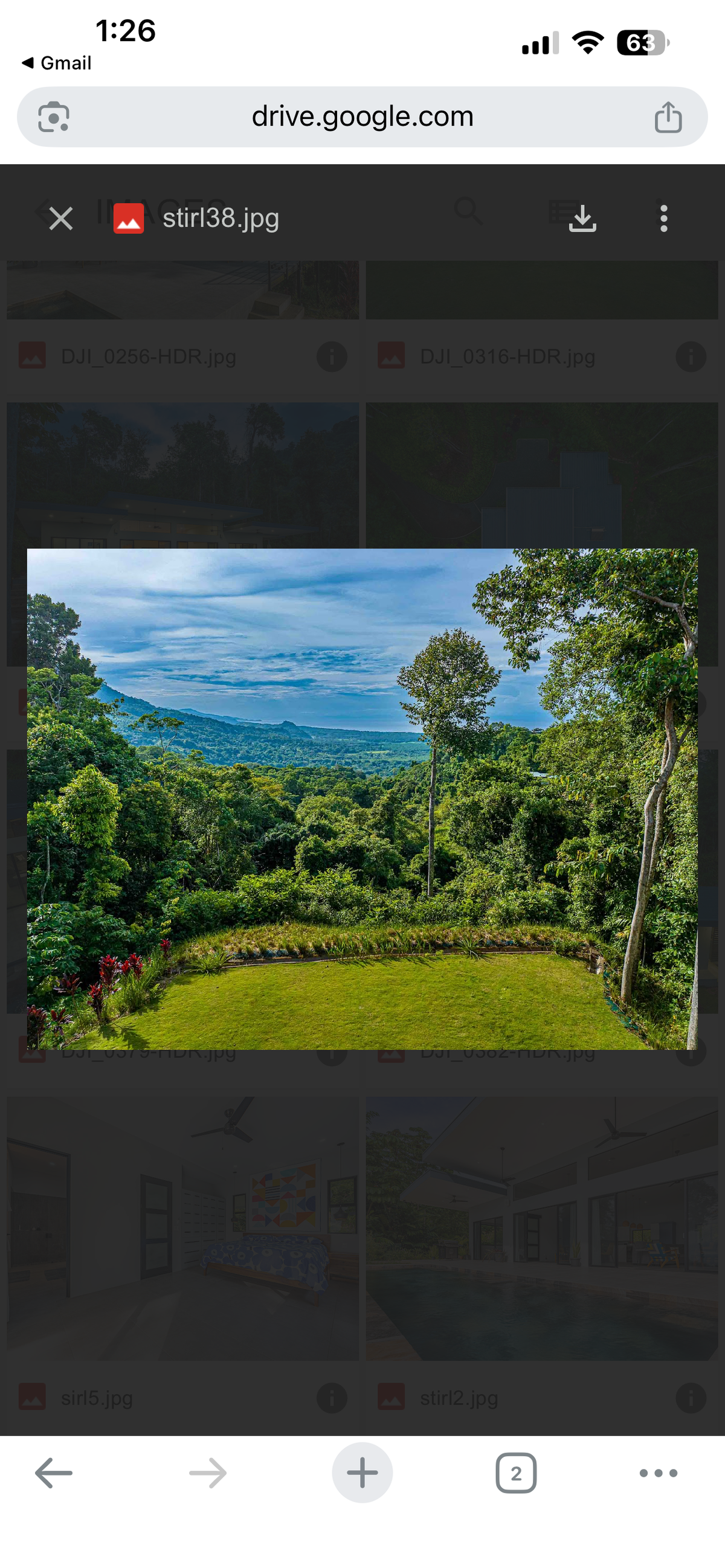Open the tab switcher showing 2 tabs
The height and width of the screenshot is (1568, 725).
tap(515, 1473)
